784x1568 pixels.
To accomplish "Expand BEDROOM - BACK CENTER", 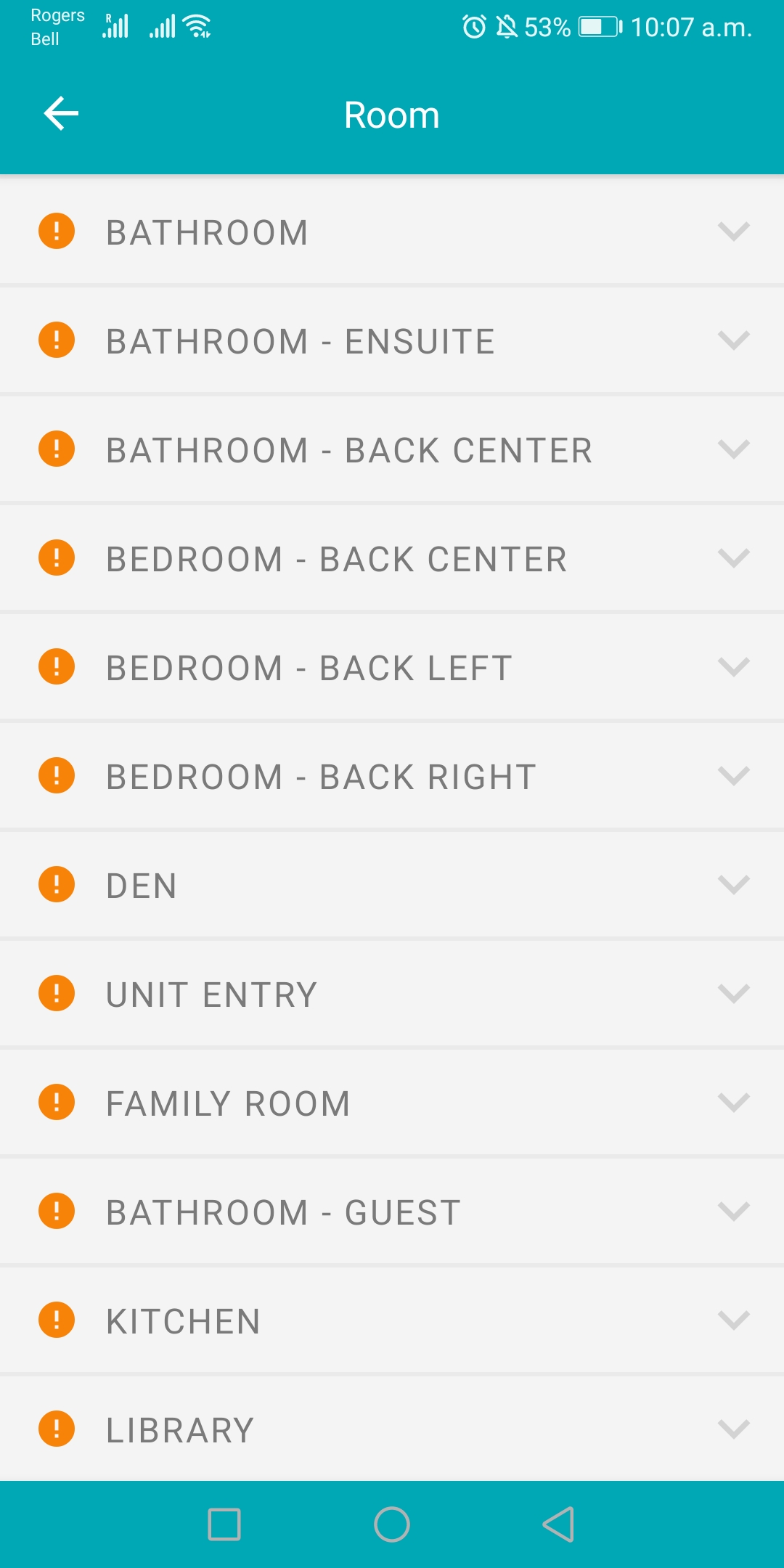I will [x=392, y=558].
